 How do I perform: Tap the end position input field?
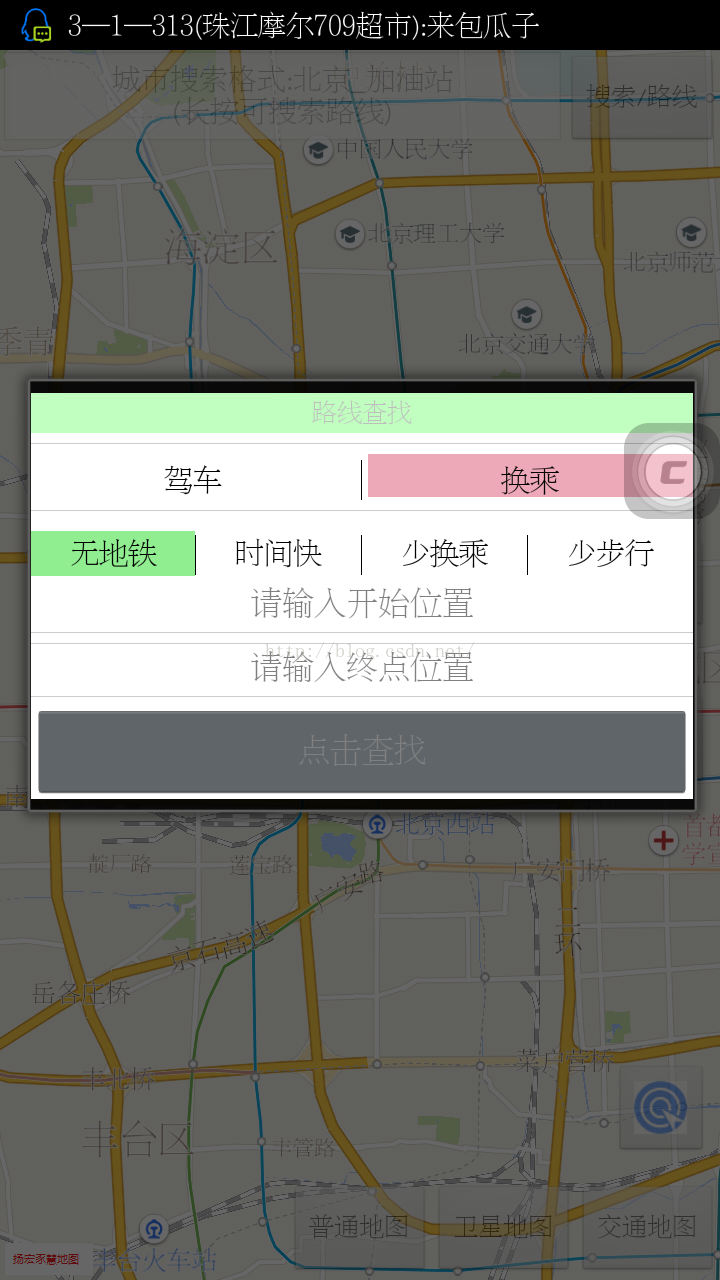pyautogui.click(x=362, y=668)
